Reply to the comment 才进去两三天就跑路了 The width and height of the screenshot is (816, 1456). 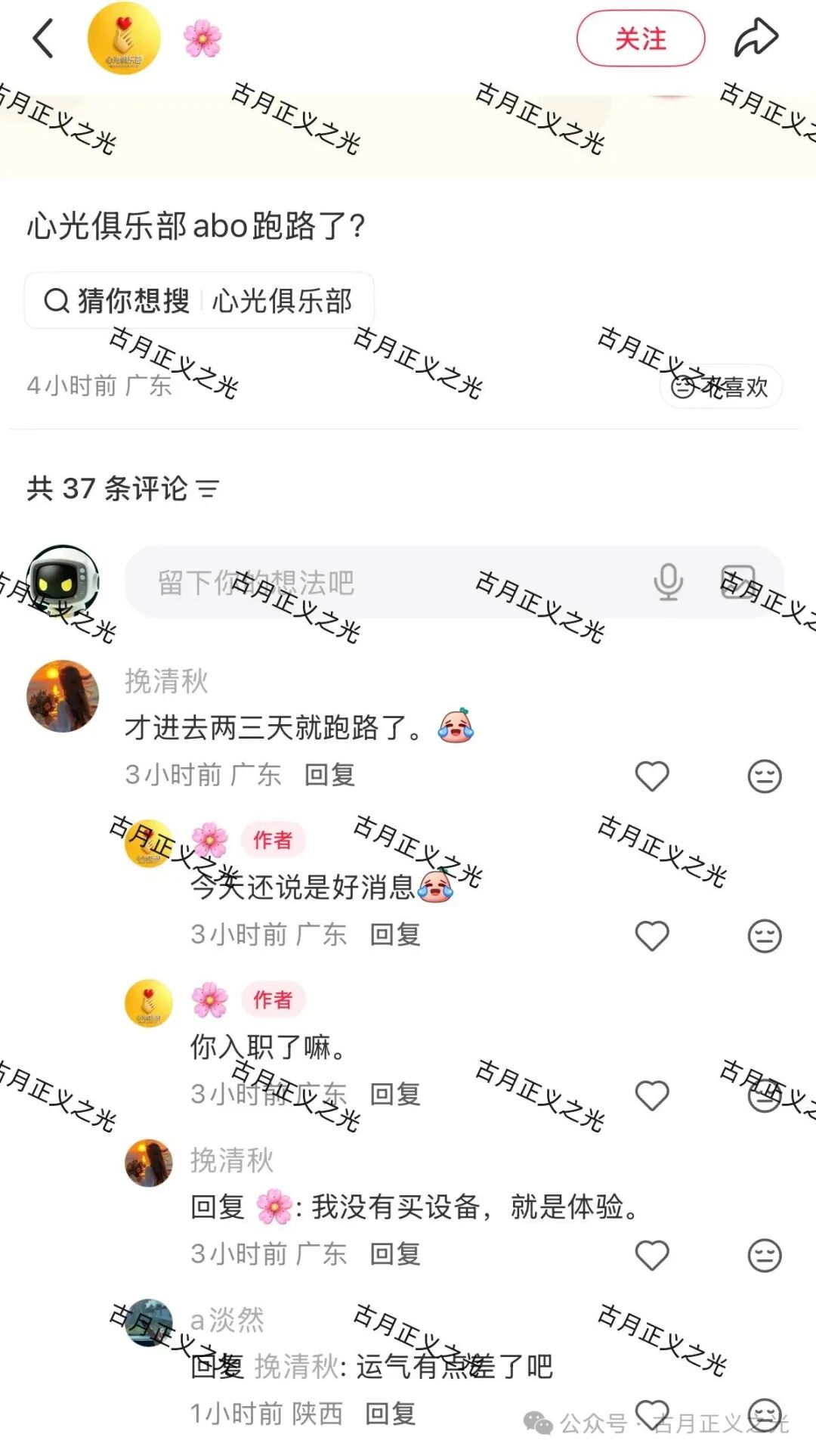click(x=329, y=775)
